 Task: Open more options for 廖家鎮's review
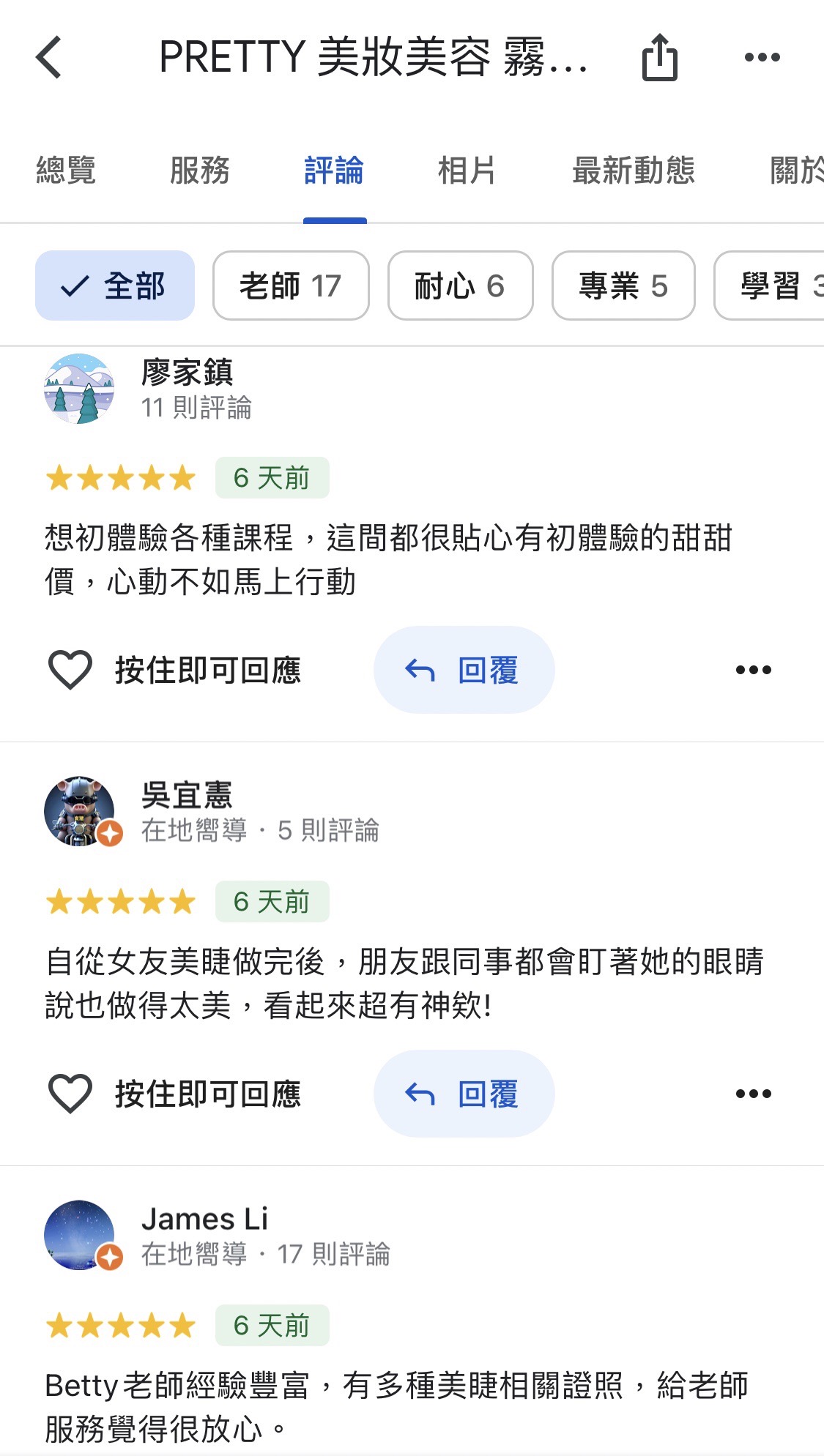[753, 670]
